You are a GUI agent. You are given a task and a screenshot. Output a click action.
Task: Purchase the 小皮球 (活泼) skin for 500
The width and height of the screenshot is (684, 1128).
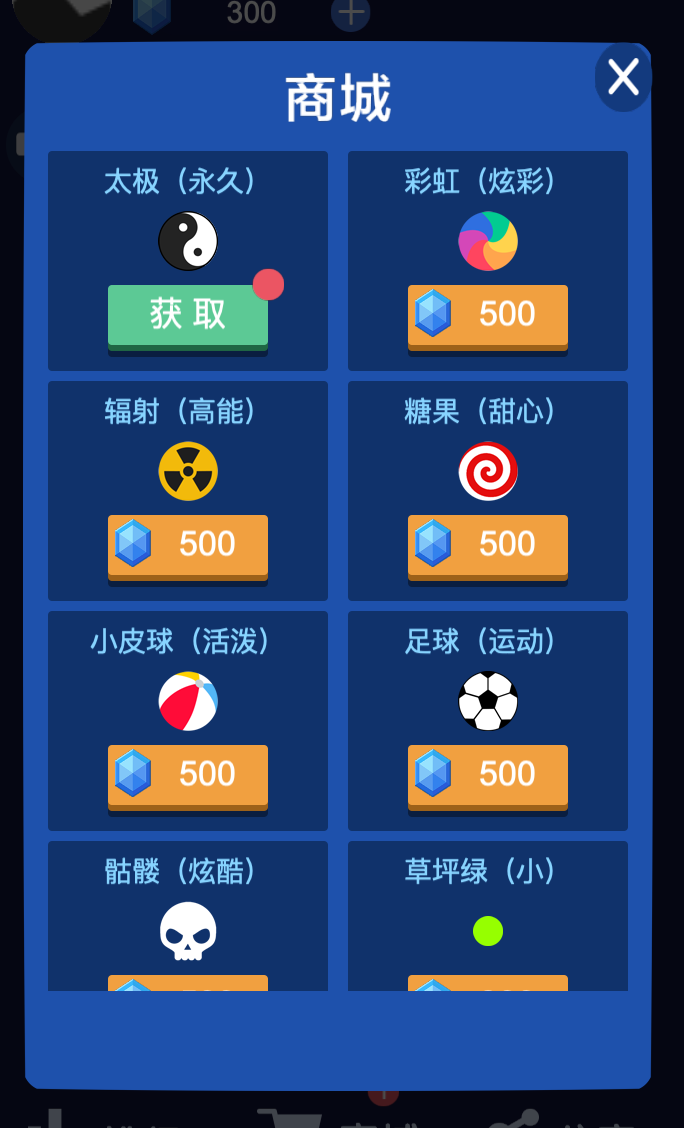point(188,775)
